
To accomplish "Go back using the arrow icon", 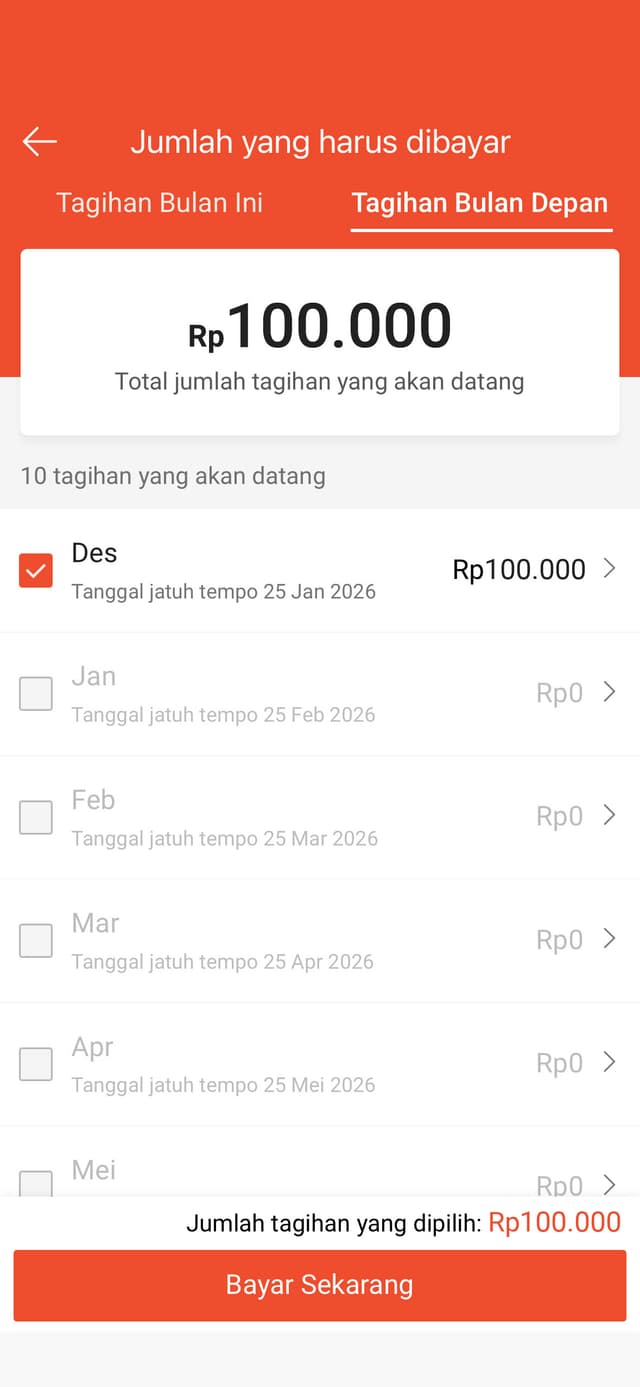I will tap(40, 142).
